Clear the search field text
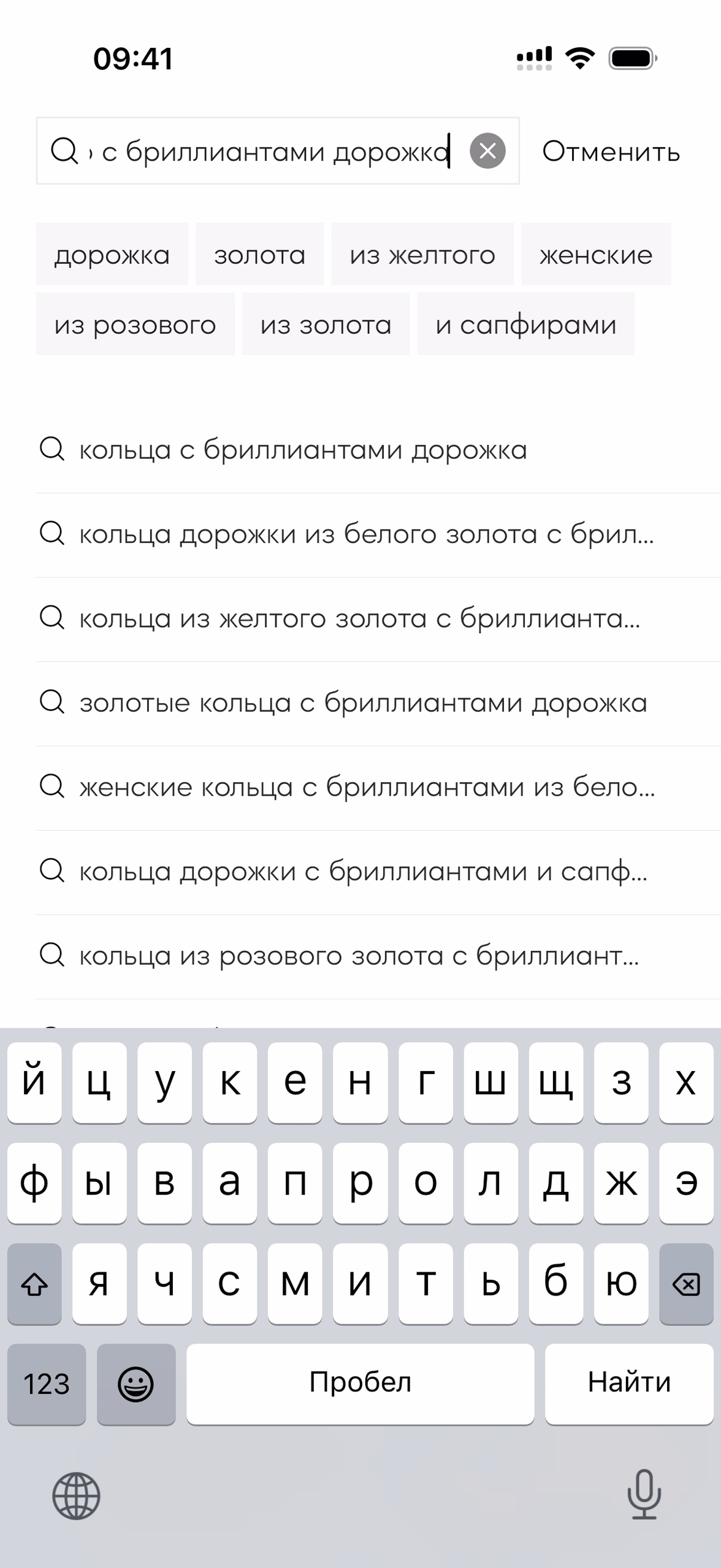721x1568 pixels. (x=487, y=151)
